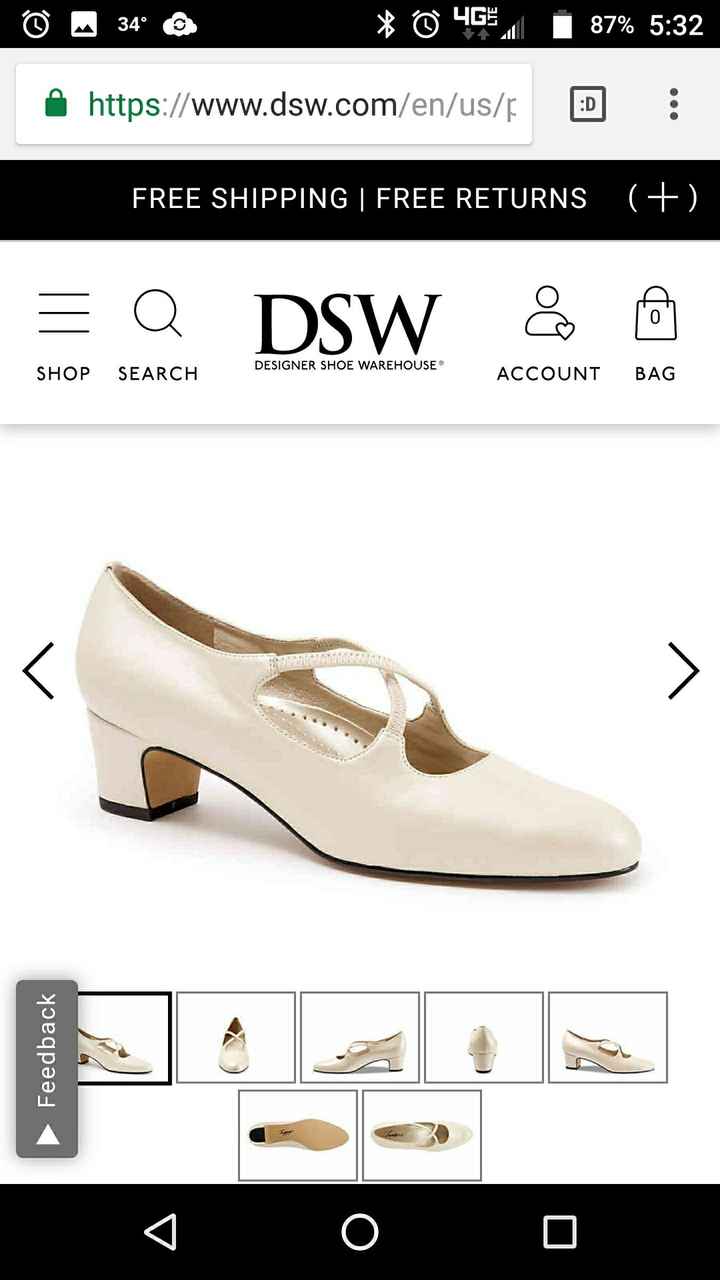Switch to the heel-view product image

click(483, 1038)
